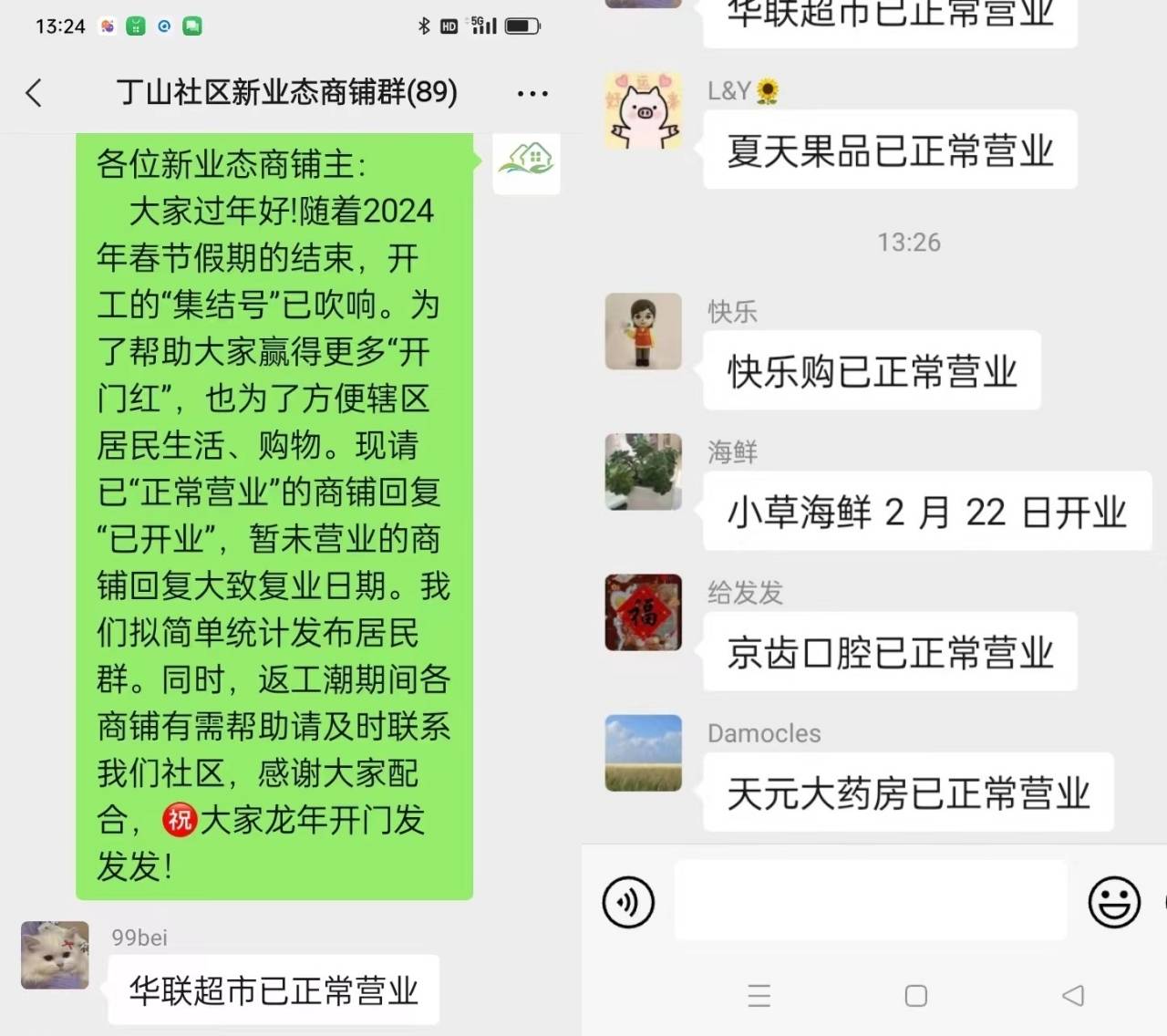The width and height of the screenshot is (1167, 1036).
Task: Open 海鲜's avatar profile
Action: (x=644, y=471)
